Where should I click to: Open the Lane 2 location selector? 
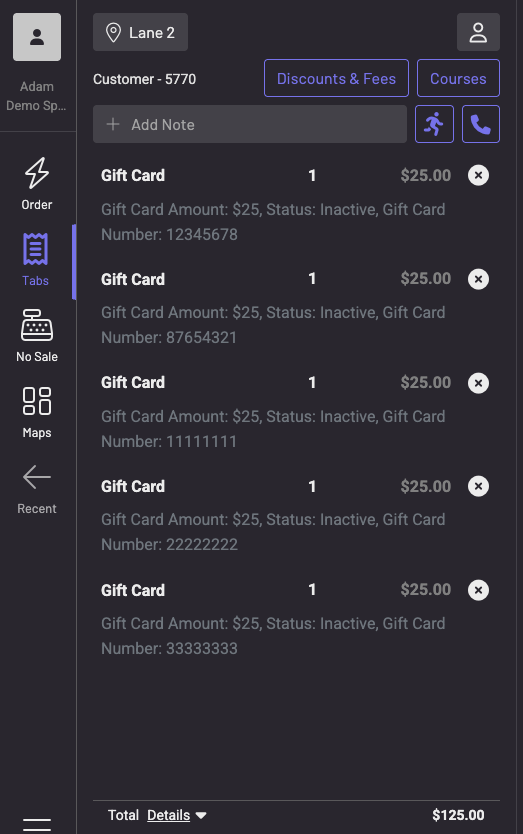(140, 32)
